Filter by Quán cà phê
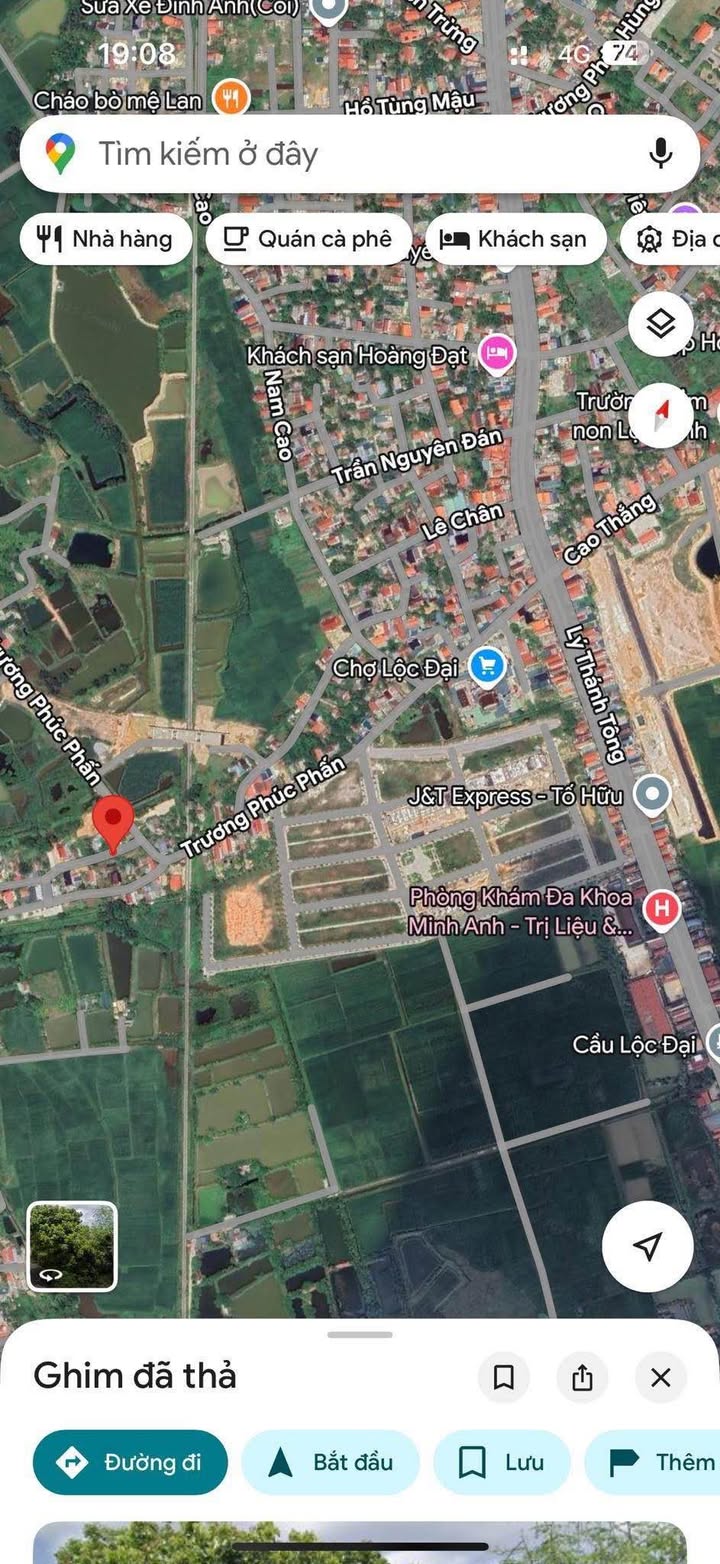The height and width of the screenshot is (1564, 720). 308,239
